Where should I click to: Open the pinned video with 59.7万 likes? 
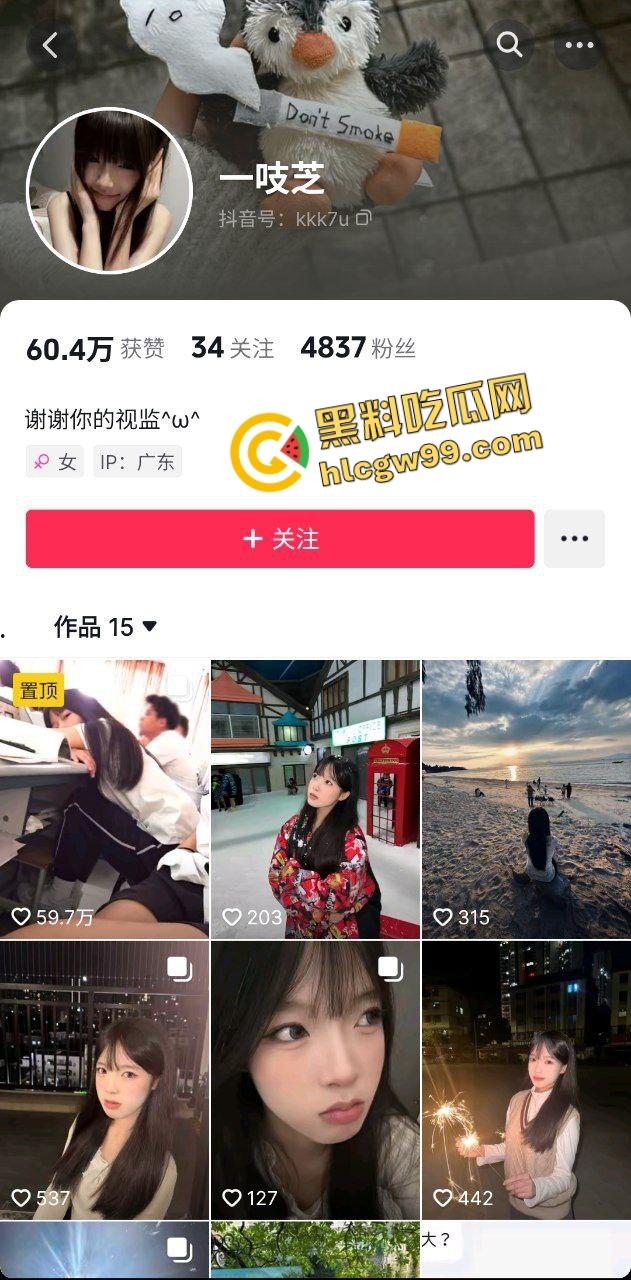point(105,798)
